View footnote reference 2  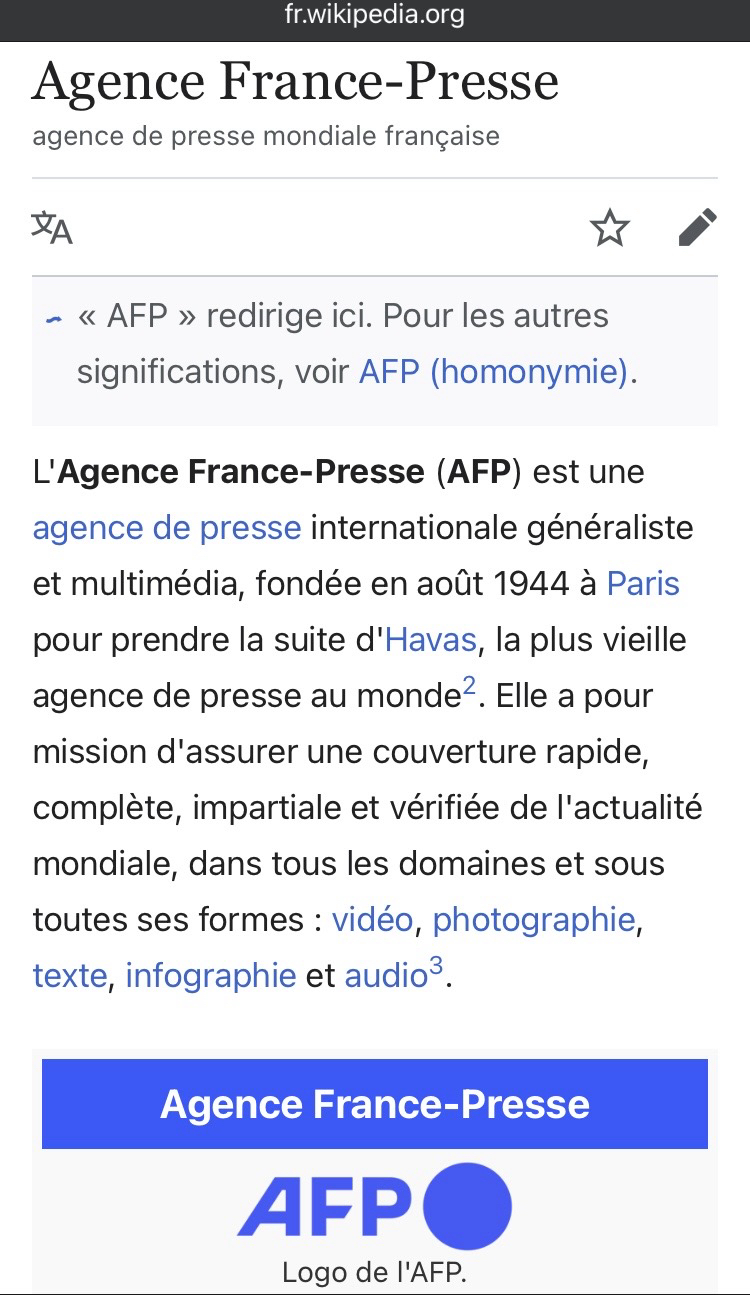point(469,686)
